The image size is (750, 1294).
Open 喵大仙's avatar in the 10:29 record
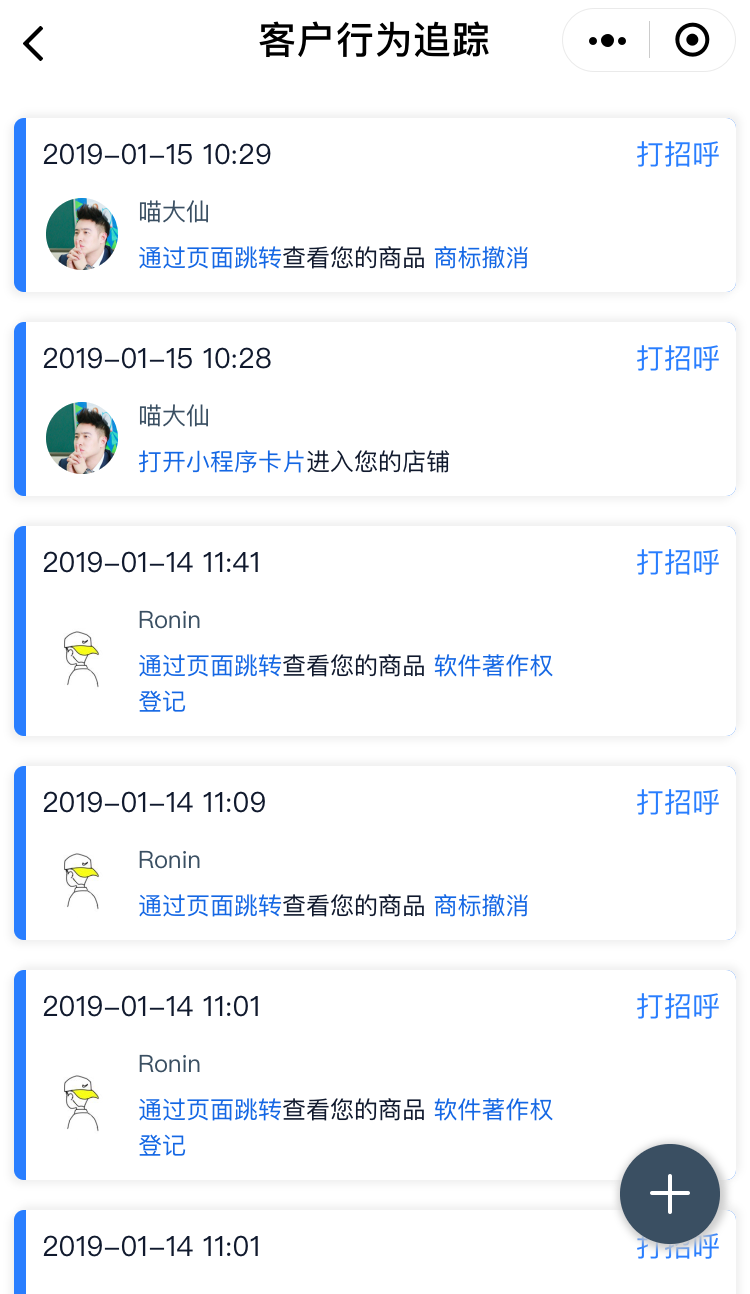point(82,234)
